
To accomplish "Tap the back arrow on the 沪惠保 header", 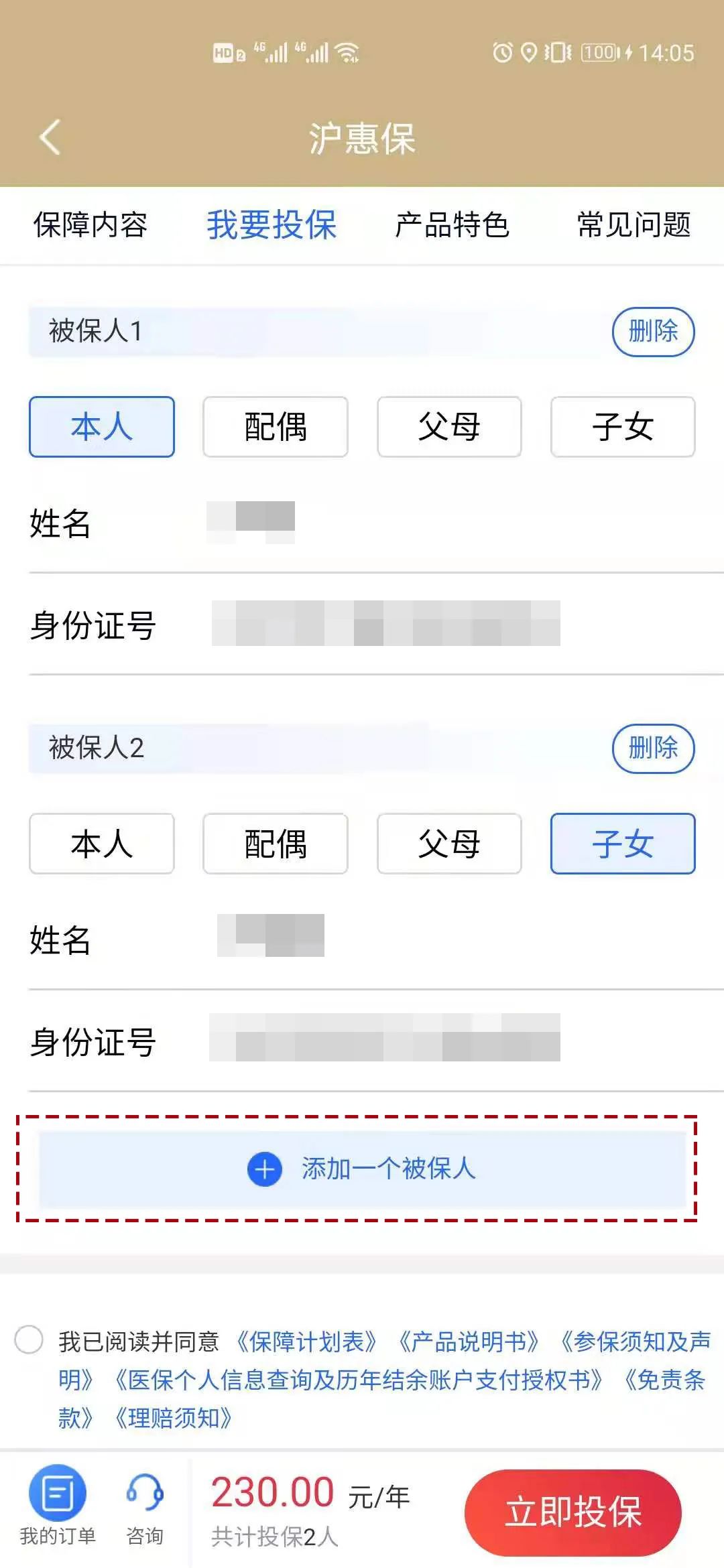I will (48, 137).
